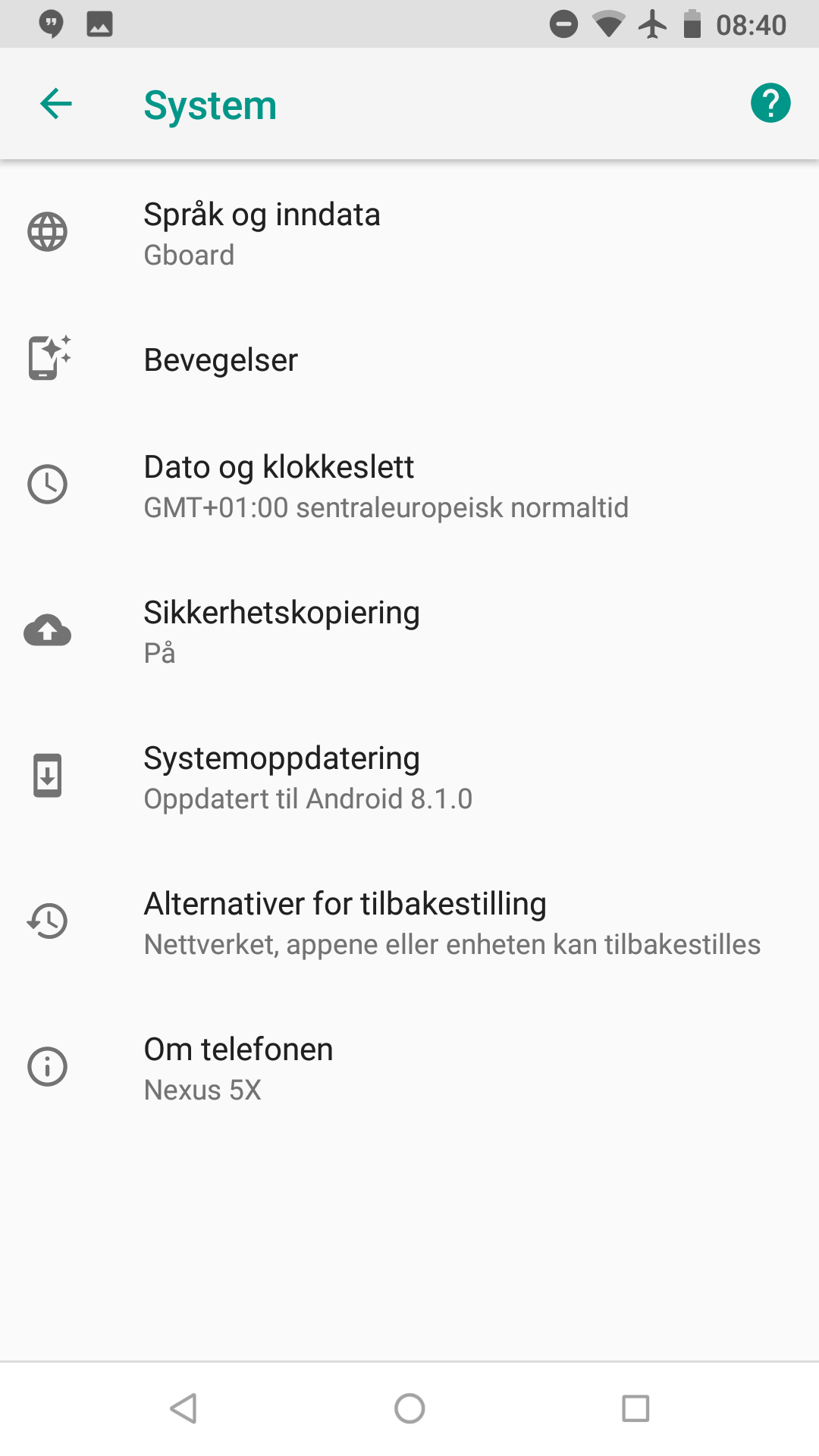Open Dato og klokkeslett
The width and height of the screenshot is (819, 1456).
pos(409,486)
